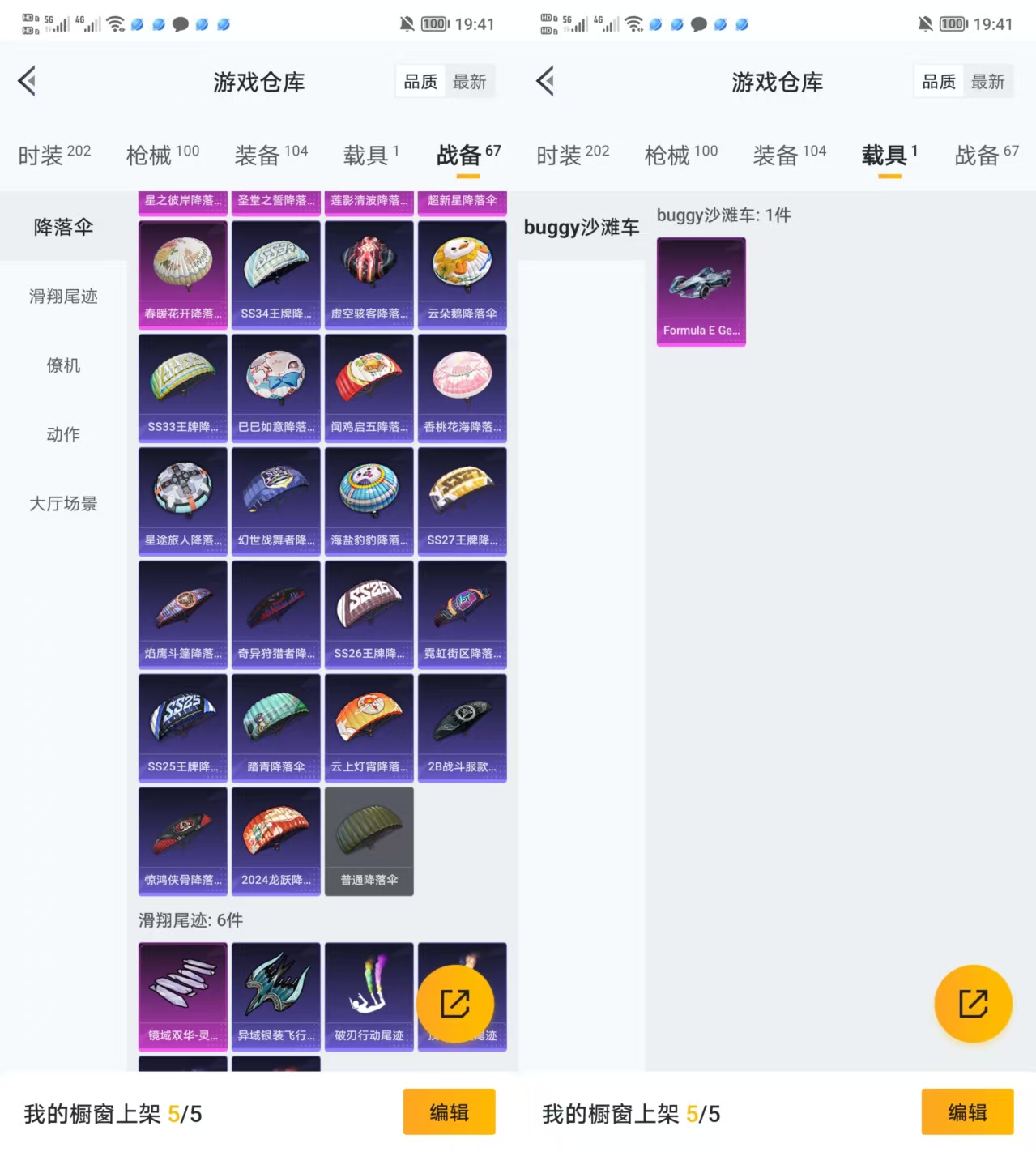
Task: View the 破刃行动尾迹 item
Action: coord(369,996)
